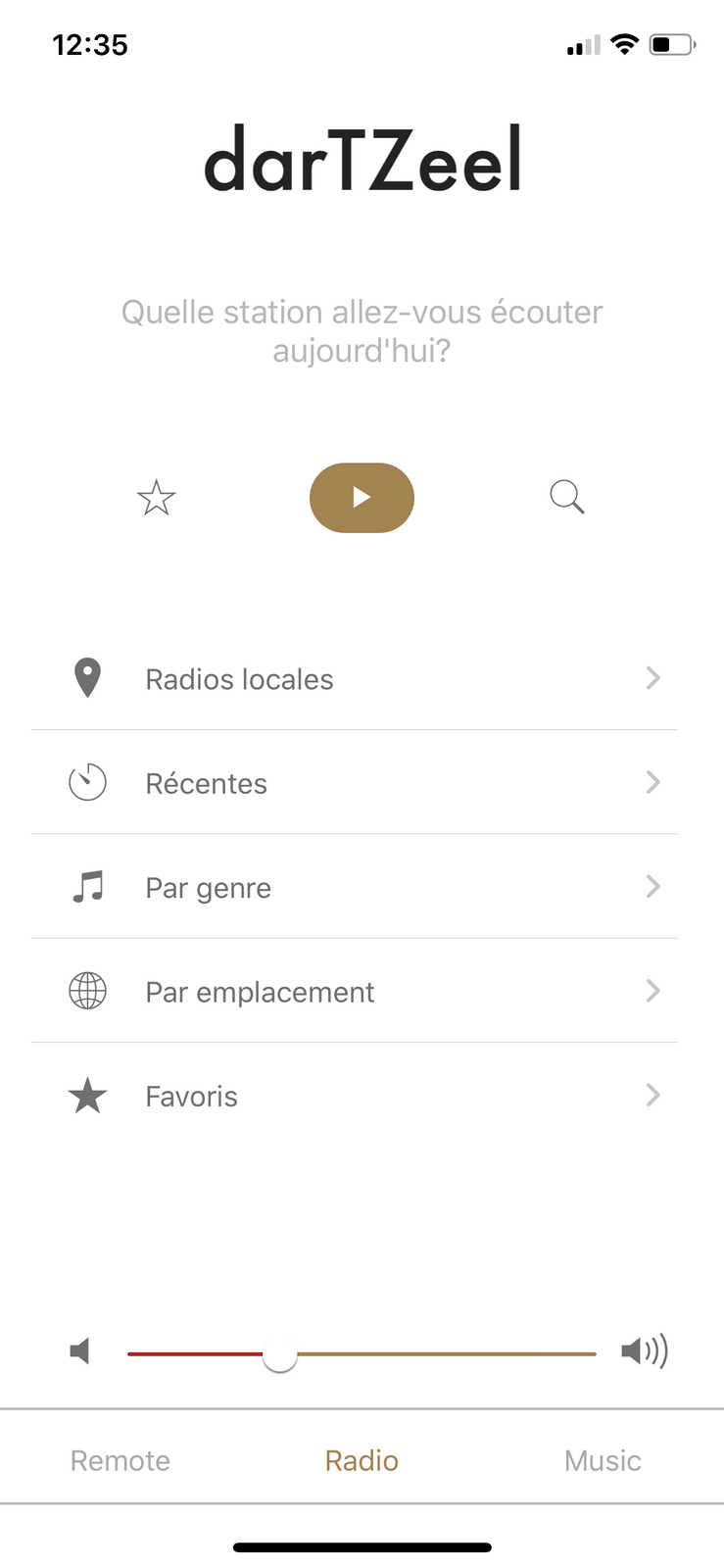Tap the loud speaker icon
Image resolution: width=724 pixels, height=1568 pixels.
click(645, 1351)
